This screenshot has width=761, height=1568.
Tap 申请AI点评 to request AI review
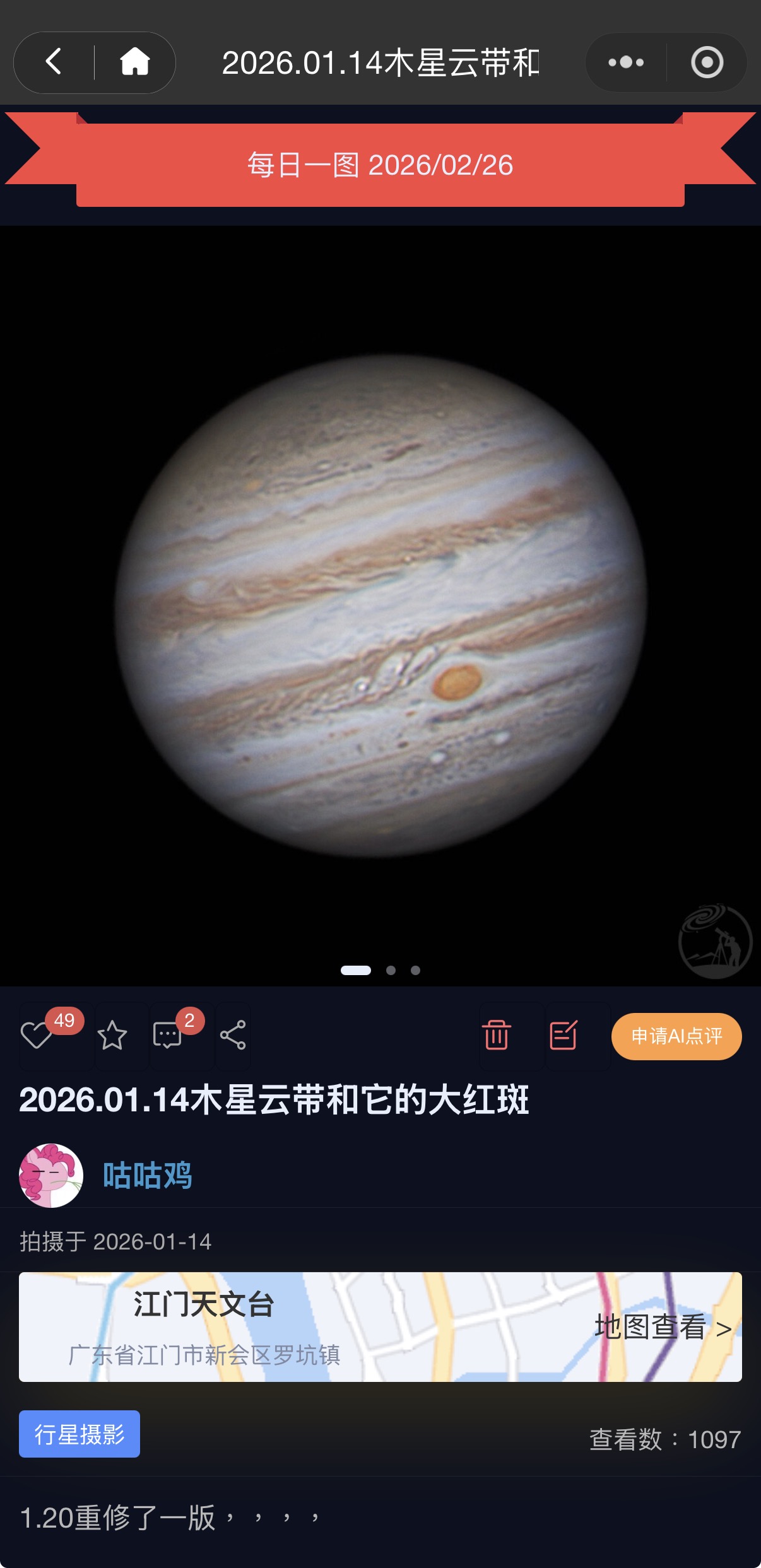click(x=676, y=1036)
